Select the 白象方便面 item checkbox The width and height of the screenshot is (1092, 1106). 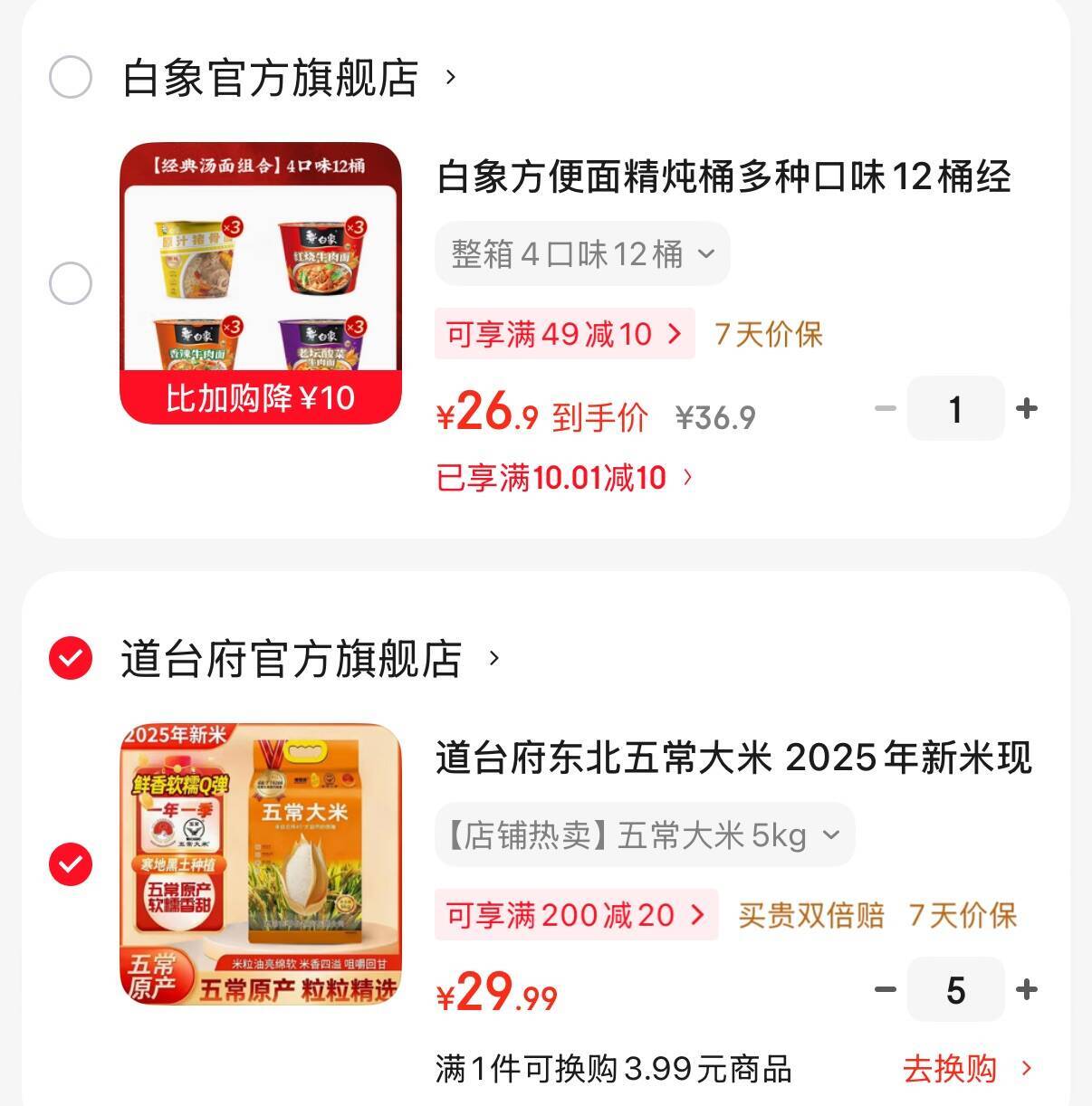coord(71,283)
